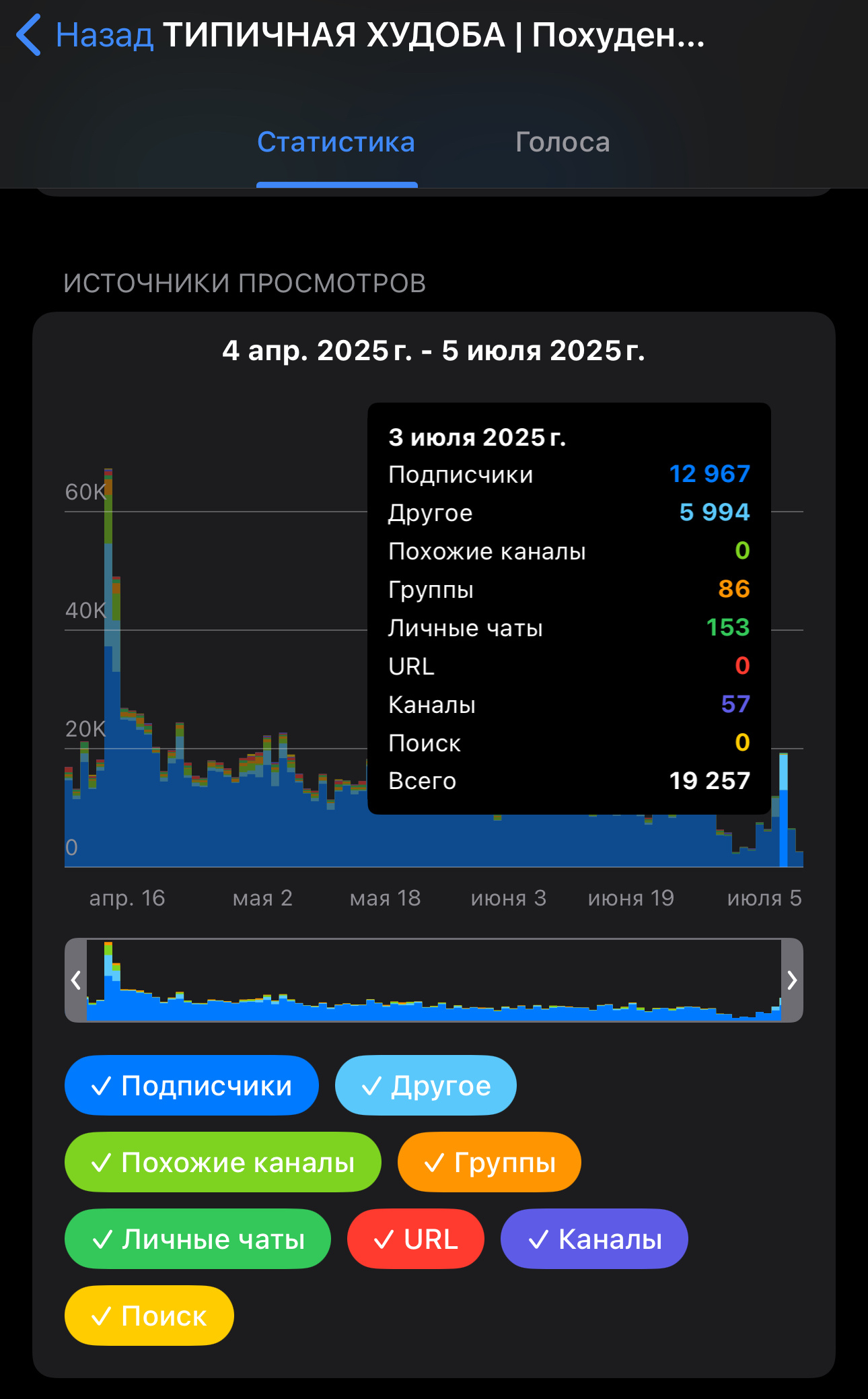Toggle the Личные чаты filter chip
The height and width of the screenshot is (1399, 868).
click(198, 1239)
